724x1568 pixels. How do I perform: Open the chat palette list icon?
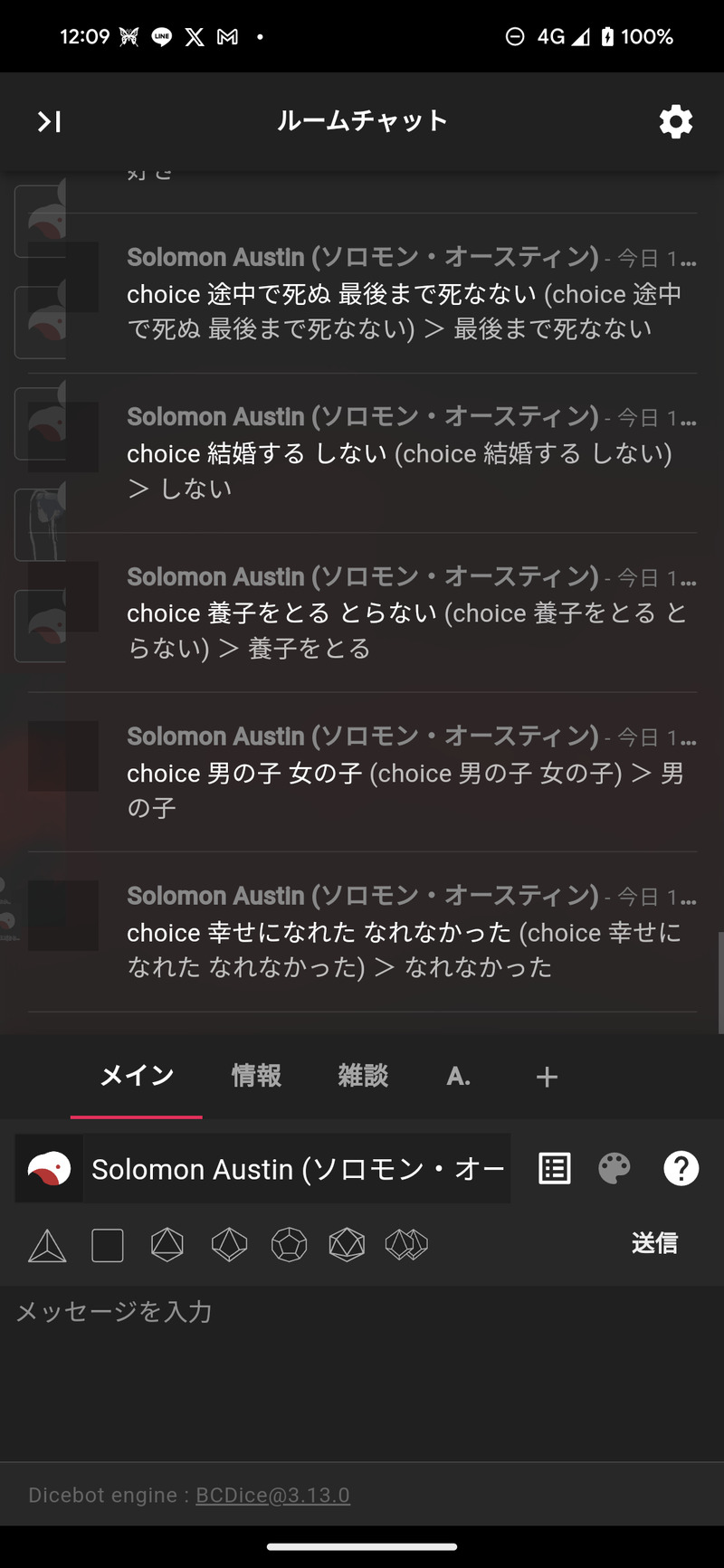pos(555,1169)
